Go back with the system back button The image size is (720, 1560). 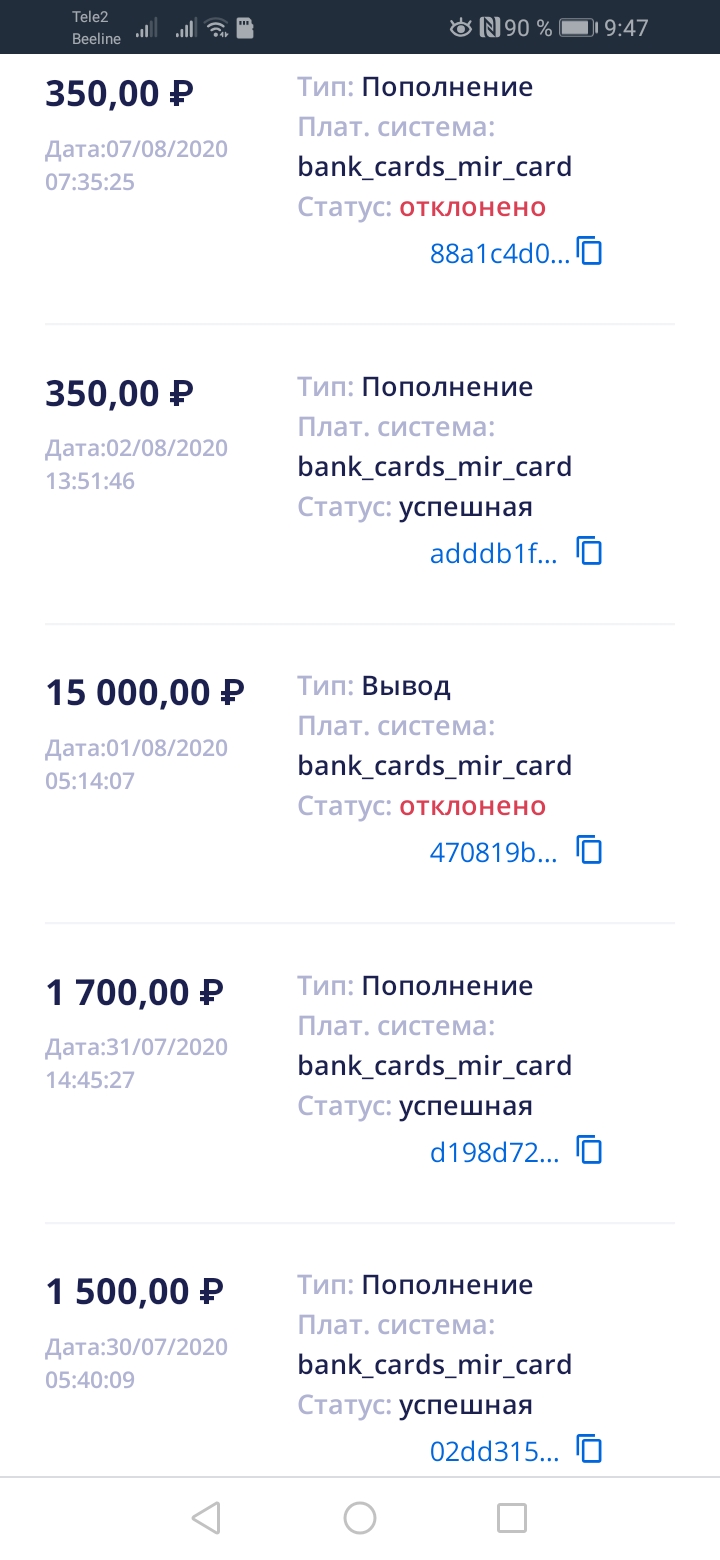[x=206, y=1518]
